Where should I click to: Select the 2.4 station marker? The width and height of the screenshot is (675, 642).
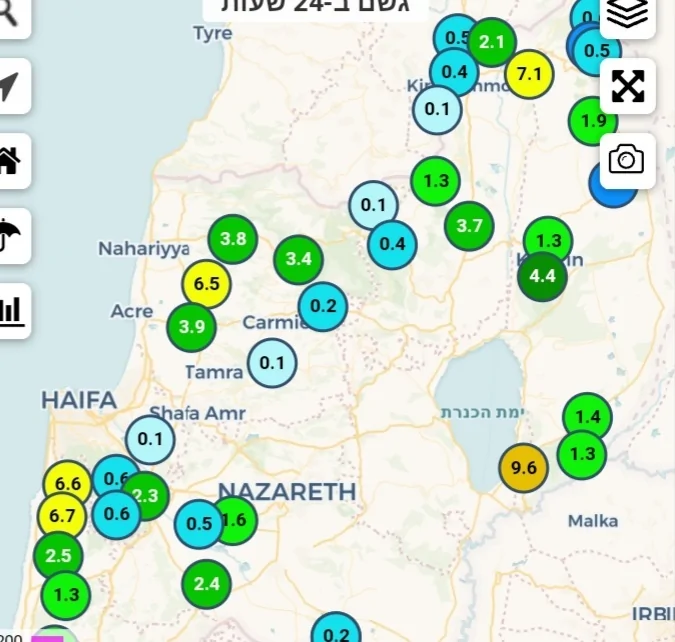tap(207, 584)
